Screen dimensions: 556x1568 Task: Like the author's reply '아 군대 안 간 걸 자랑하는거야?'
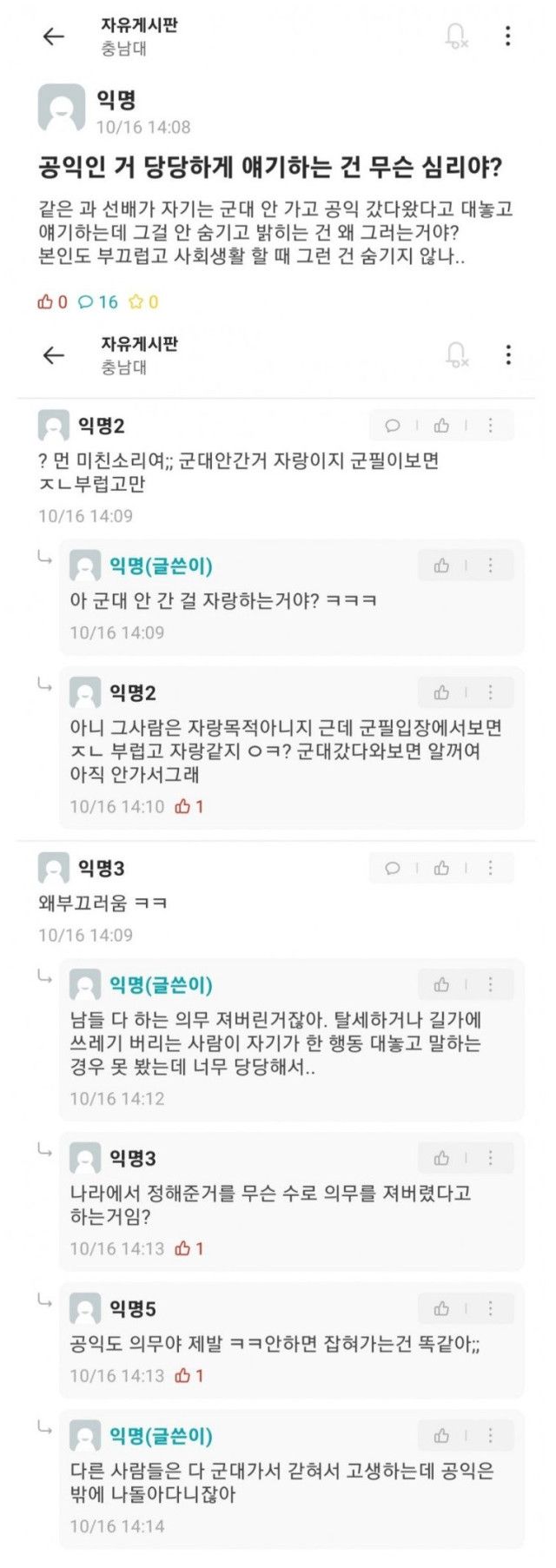coord(441,566)
